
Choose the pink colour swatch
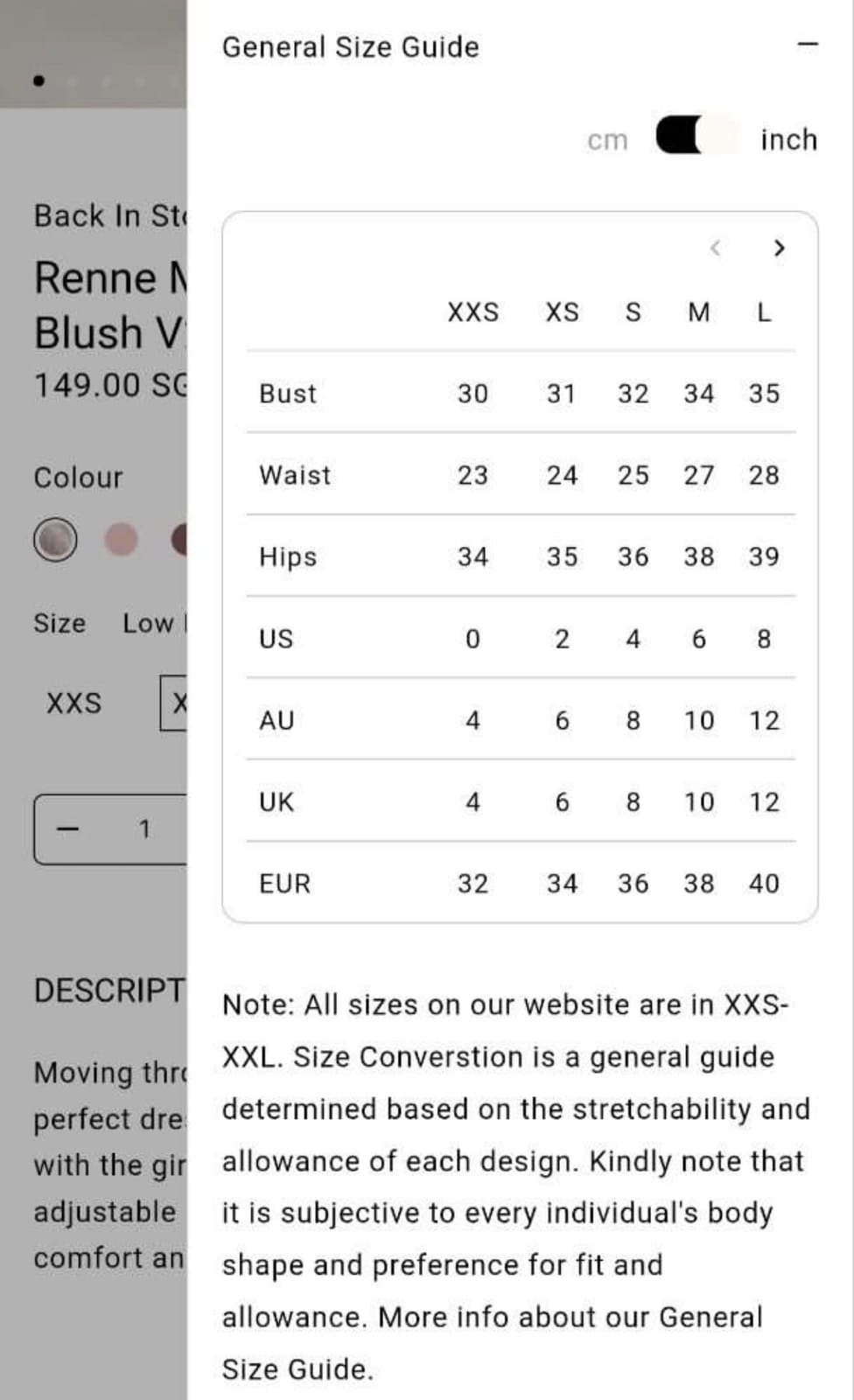click(x=121, y=539)
